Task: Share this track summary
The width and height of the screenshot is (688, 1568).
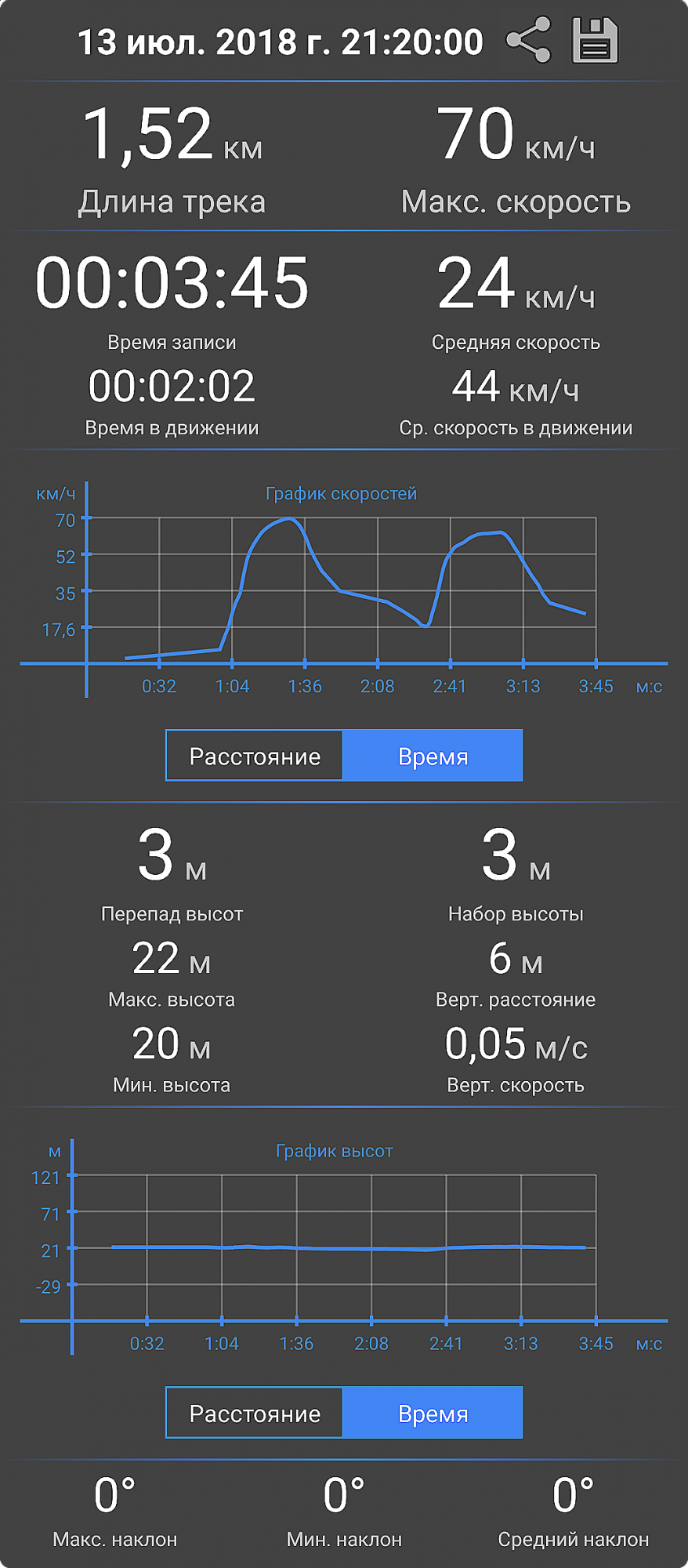Action: [x=528, y=40]
